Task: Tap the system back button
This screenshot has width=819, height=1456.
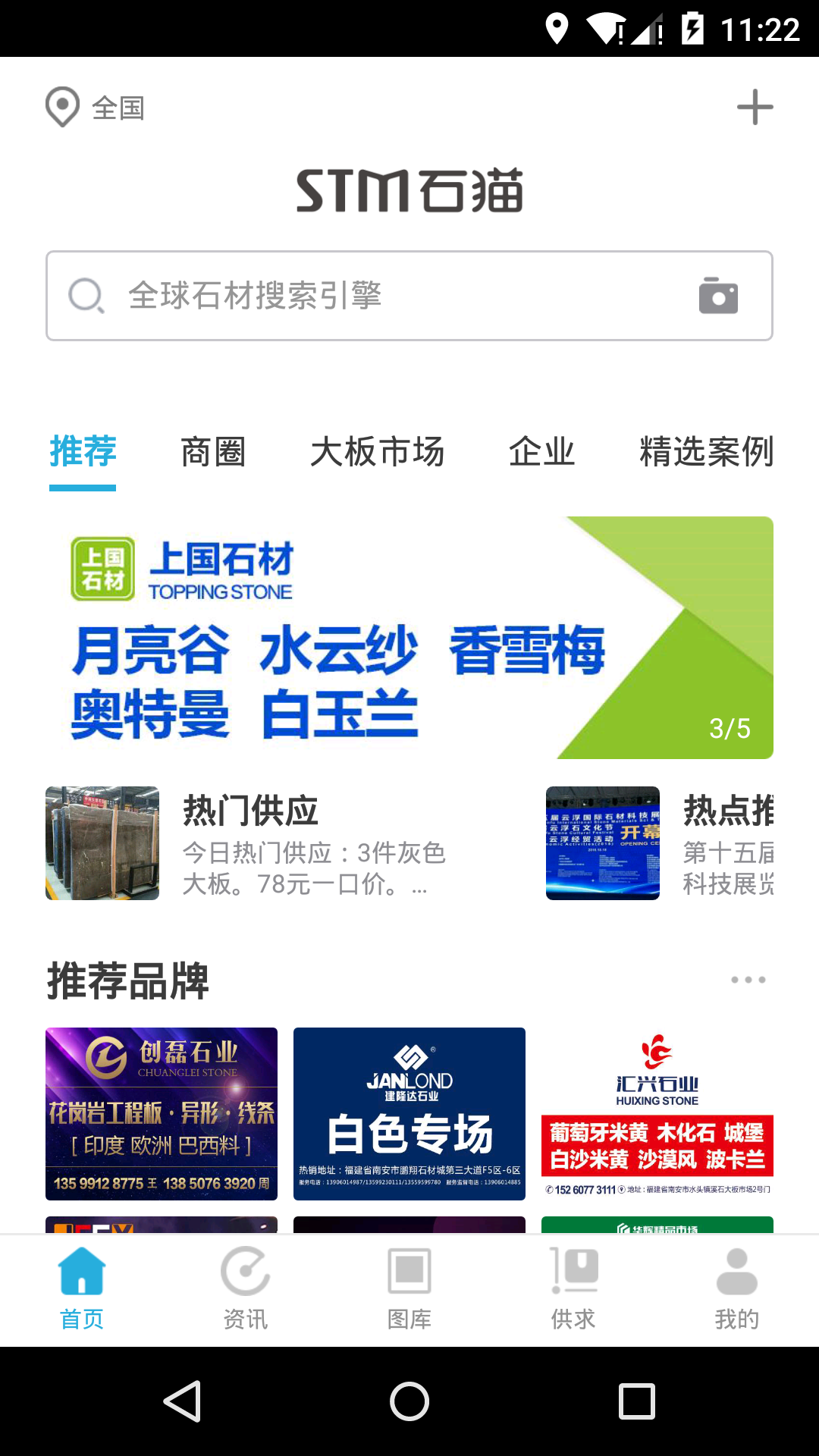Action: [182, 1401]
